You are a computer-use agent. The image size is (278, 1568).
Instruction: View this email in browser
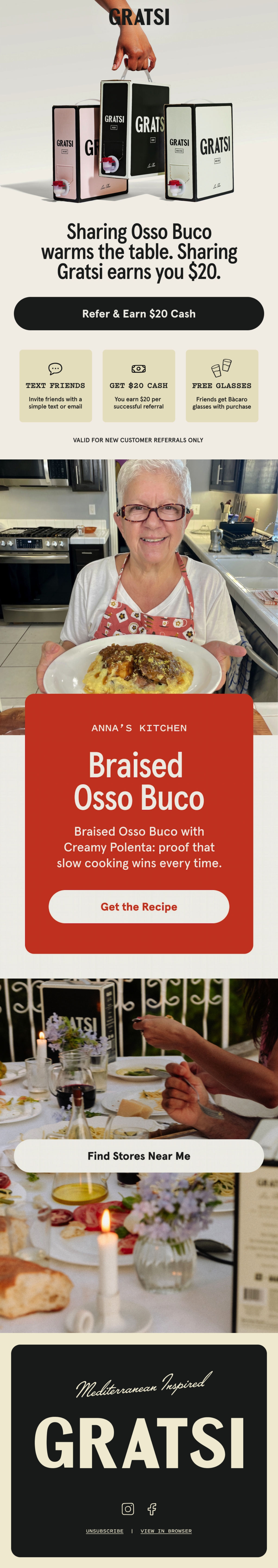(166, 1530)
